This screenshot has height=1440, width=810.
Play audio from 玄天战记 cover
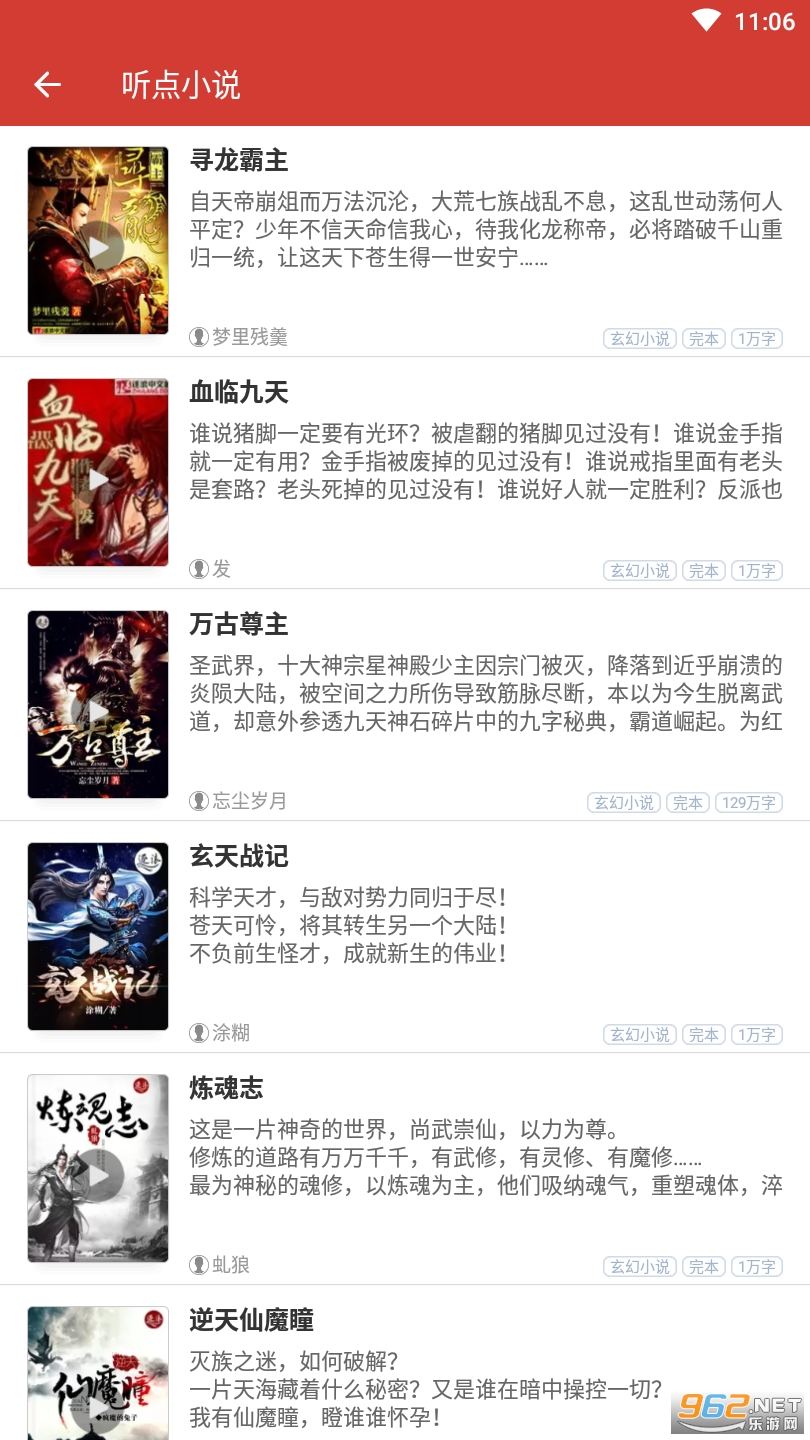(98, 944)
